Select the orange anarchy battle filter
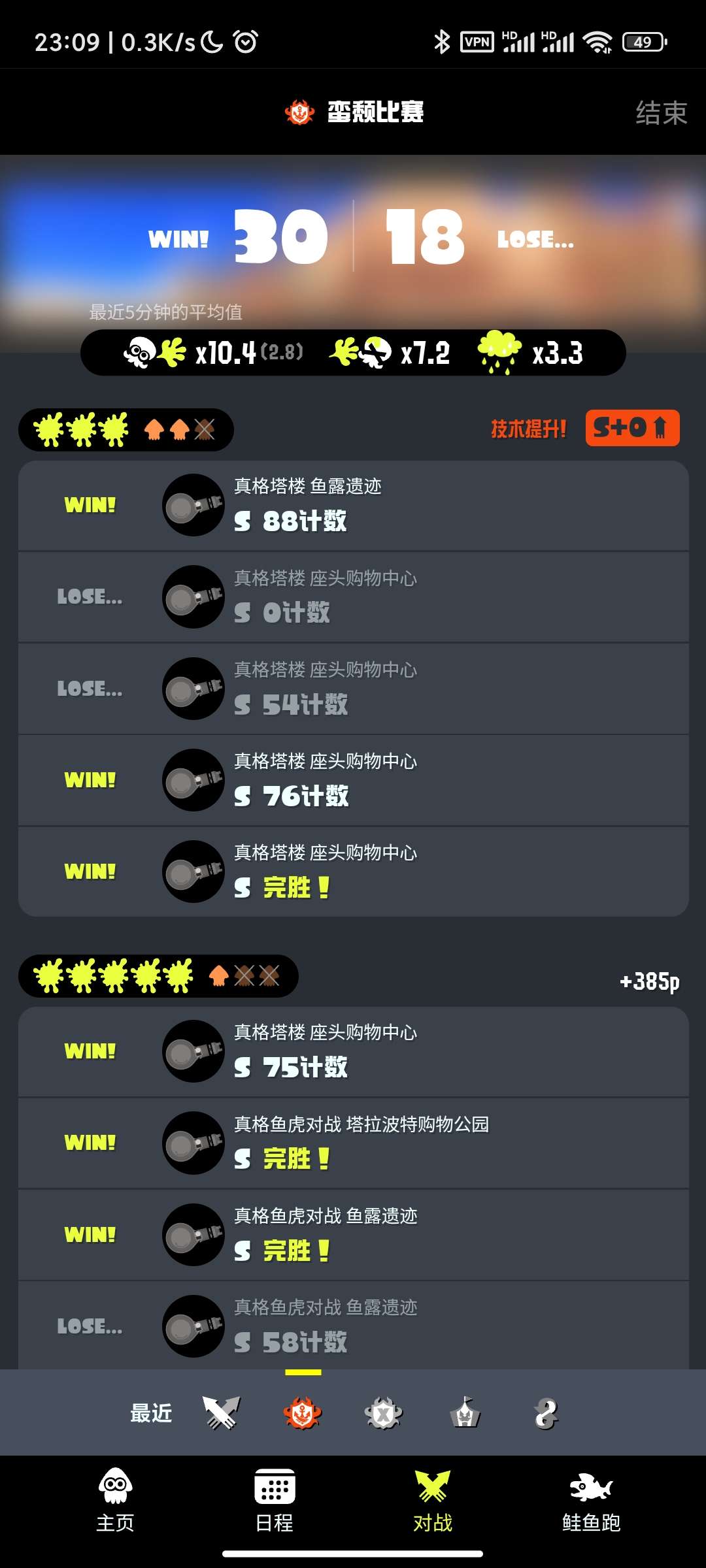Screen dimensions: 706x1568 [x=303, y=1413]
